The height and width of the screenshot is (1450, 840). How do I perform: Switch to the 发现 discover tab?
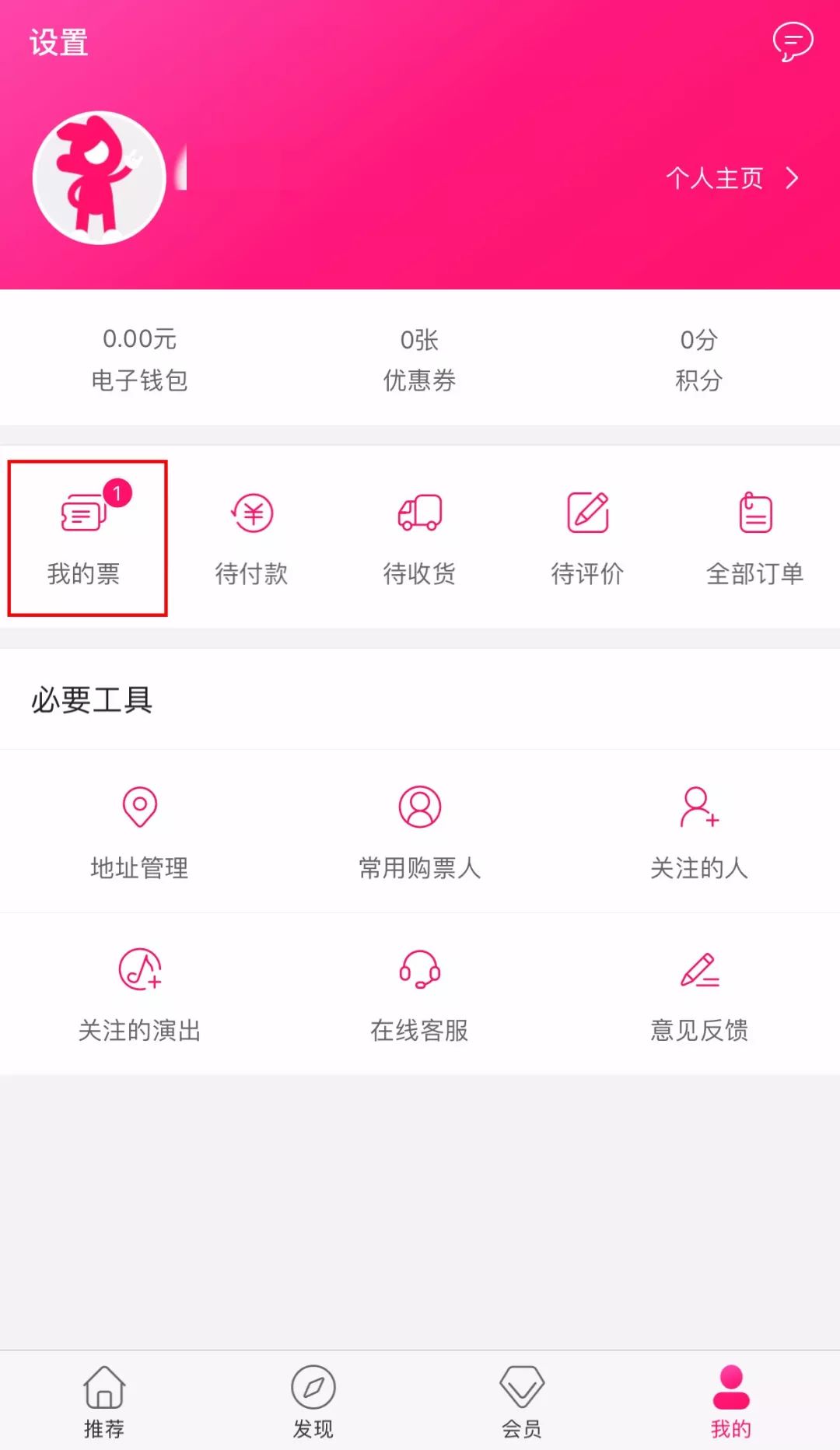pos(313,1402)
